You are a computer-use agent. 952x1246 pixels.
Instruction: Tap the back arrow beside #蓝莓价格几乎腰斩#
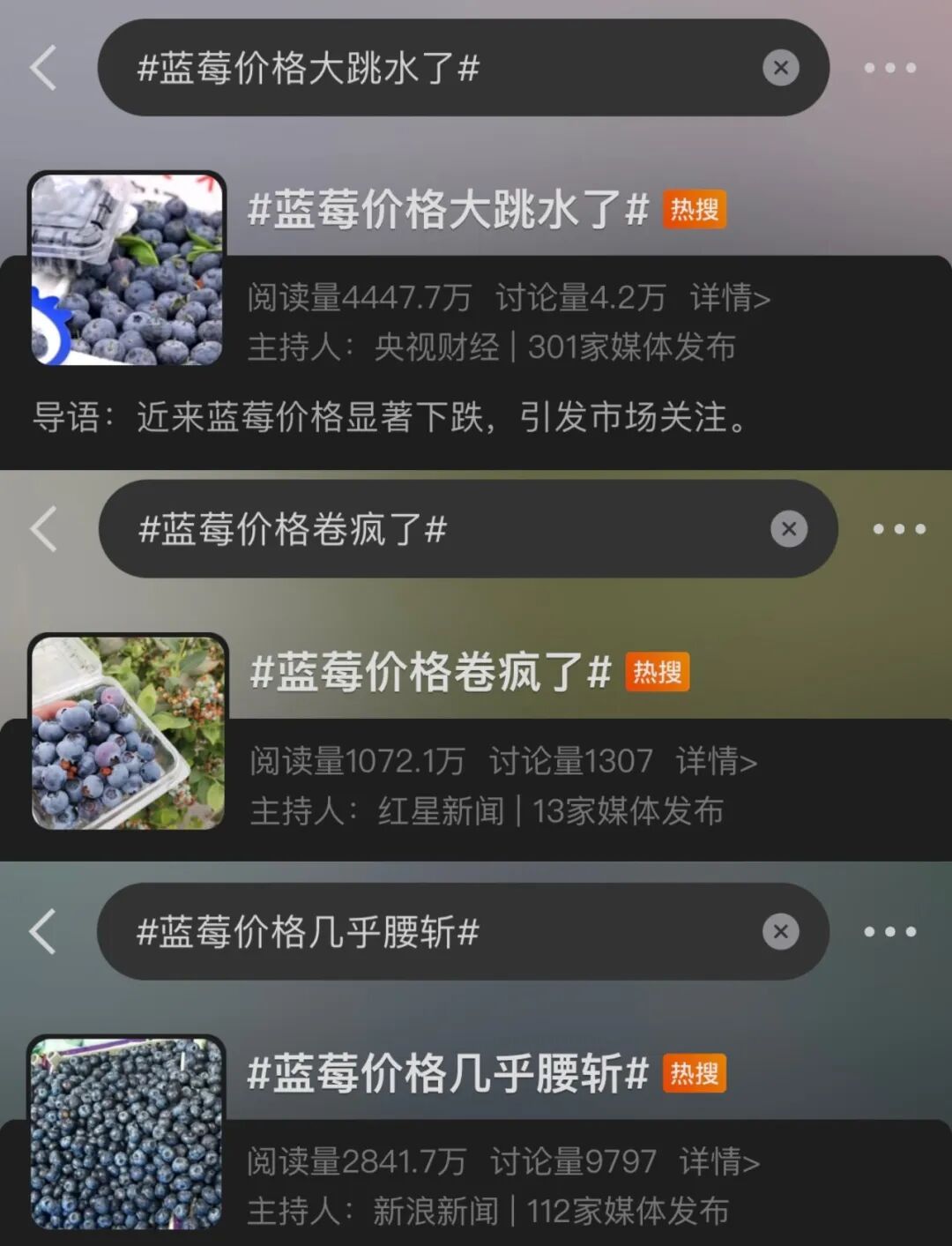[42, 932]
